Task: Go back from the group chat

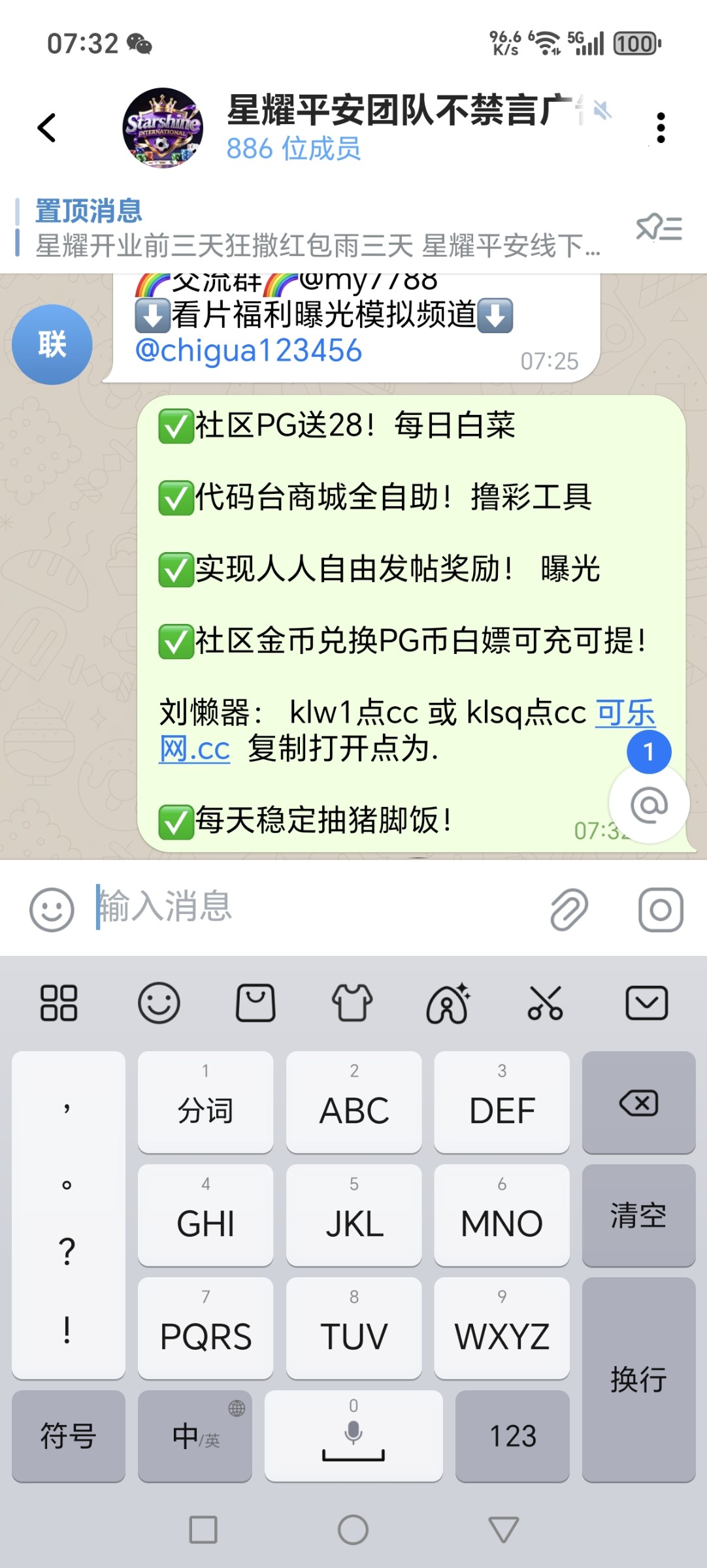Action: (47, 127)
